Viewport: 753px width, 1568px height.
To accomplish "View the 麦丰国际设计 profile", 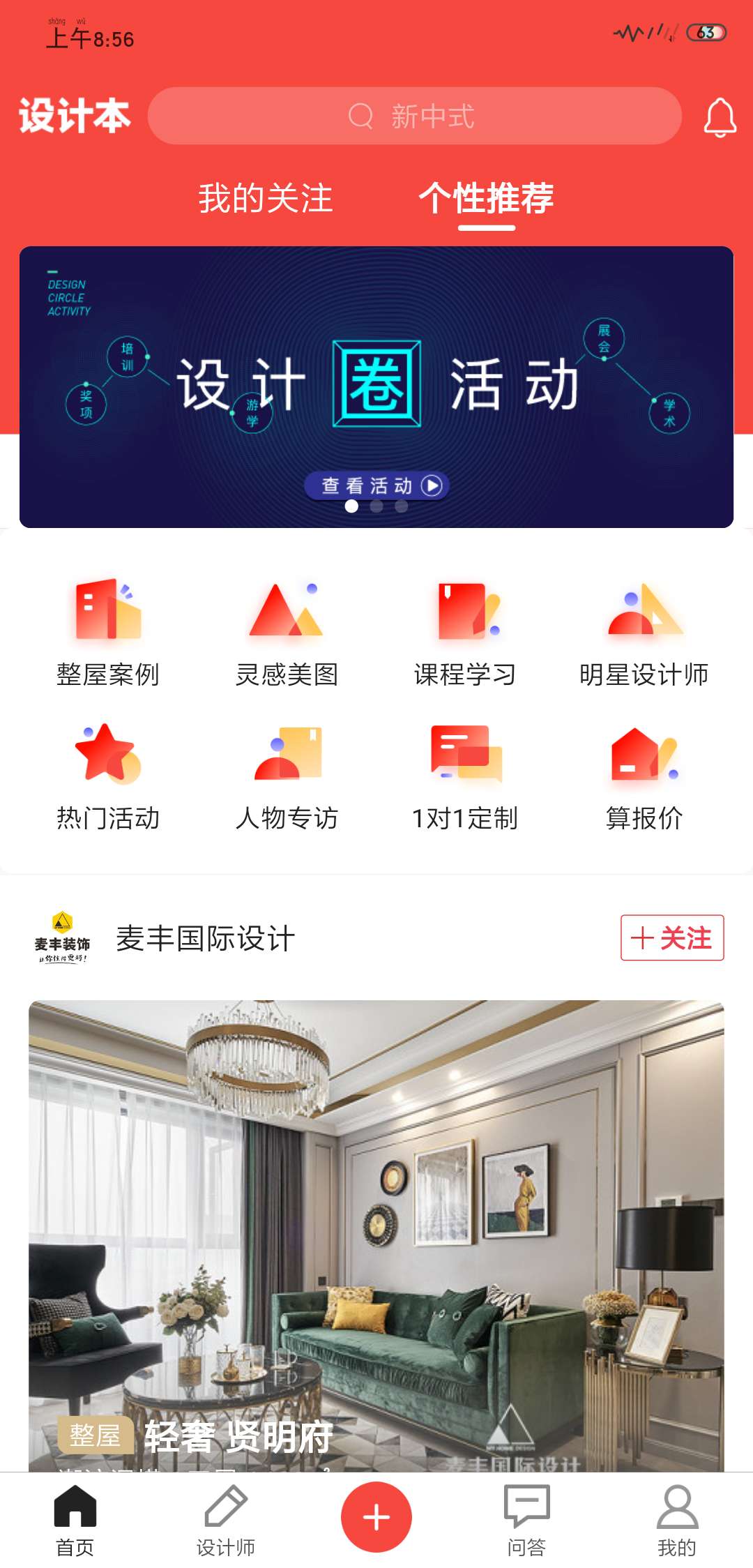I will coord(205,938).
